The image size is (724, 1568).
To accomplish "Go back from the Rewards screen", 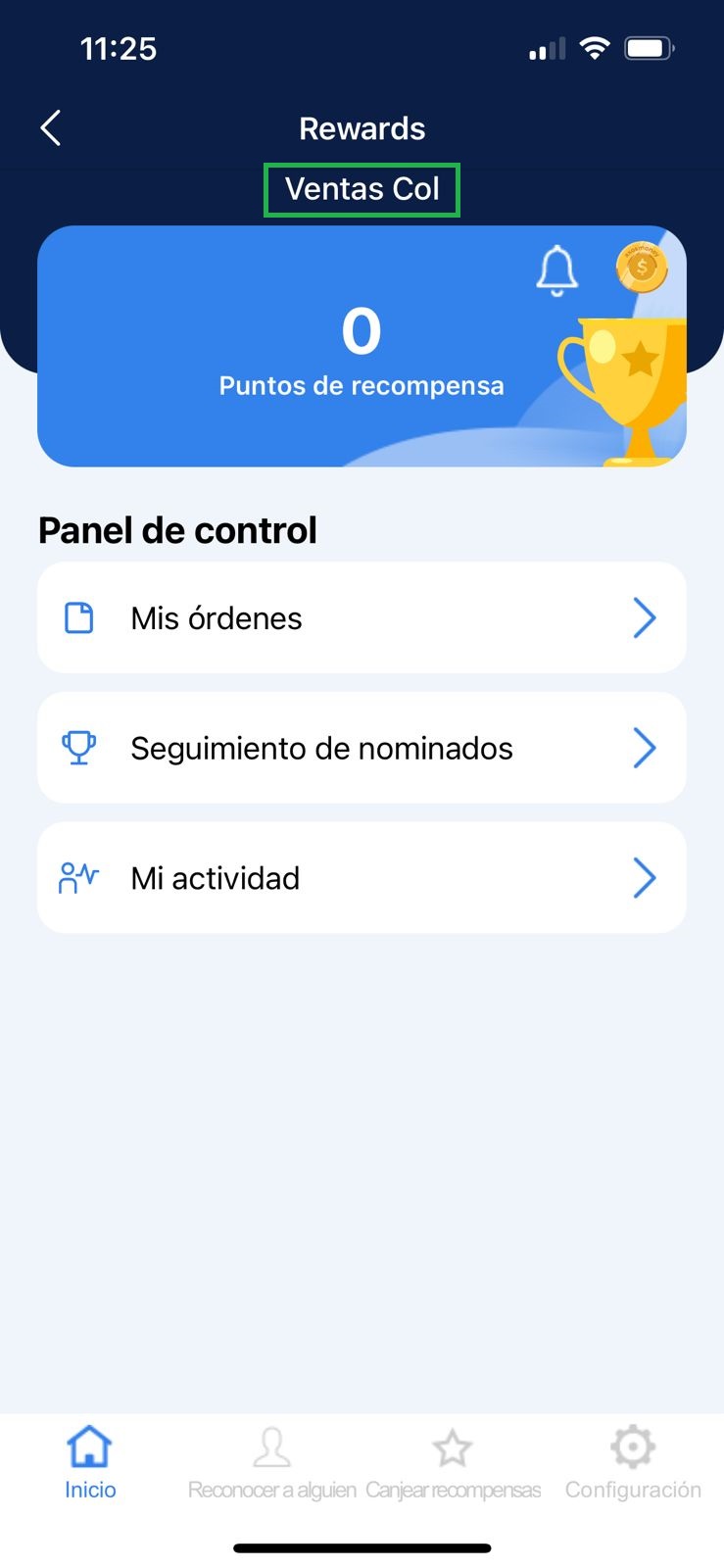I will [51, 128].
